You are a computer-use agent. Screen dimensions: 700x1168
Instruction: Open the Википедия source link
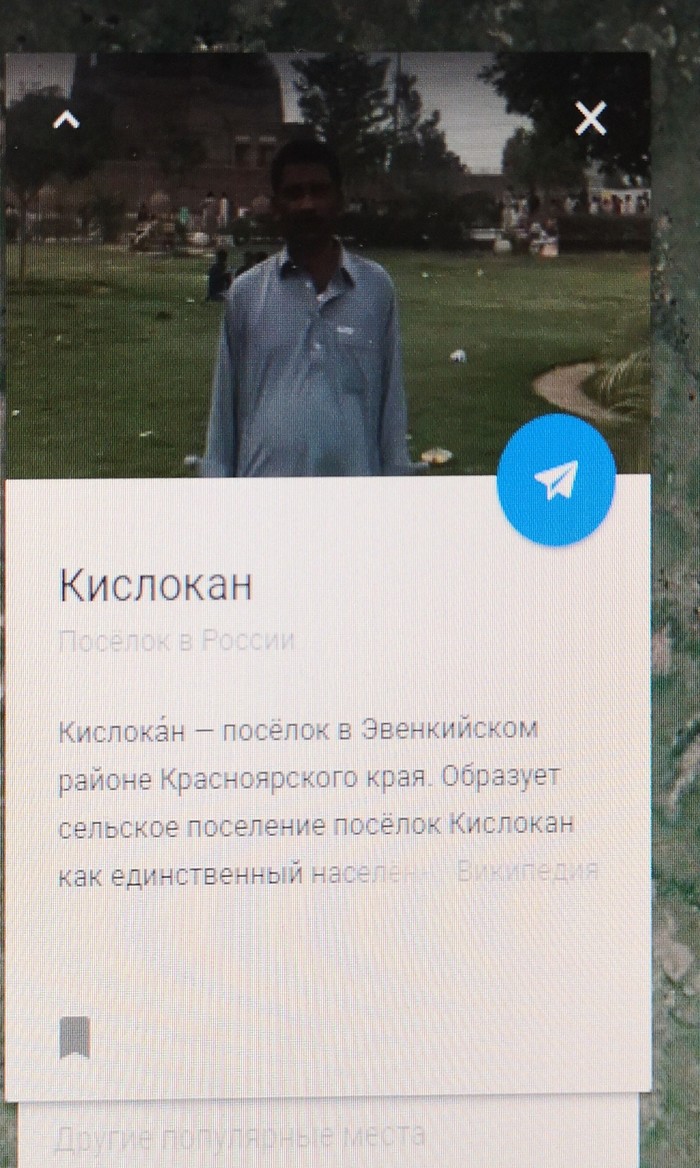[x=527, y=871]
